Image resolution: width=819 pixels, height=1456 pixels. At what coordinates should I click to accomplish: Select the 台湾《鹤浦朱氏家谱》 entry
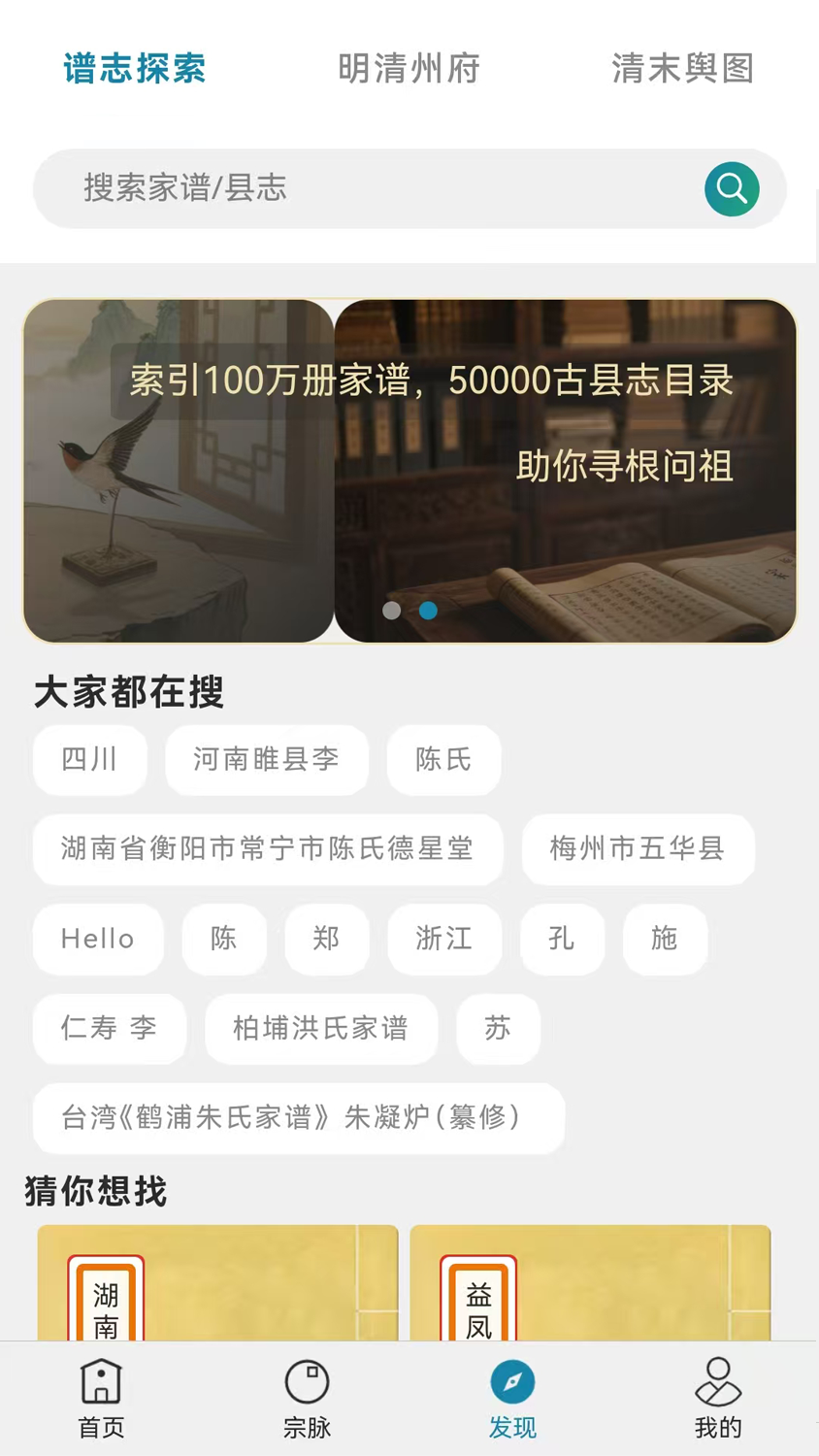coord(298,1118)
